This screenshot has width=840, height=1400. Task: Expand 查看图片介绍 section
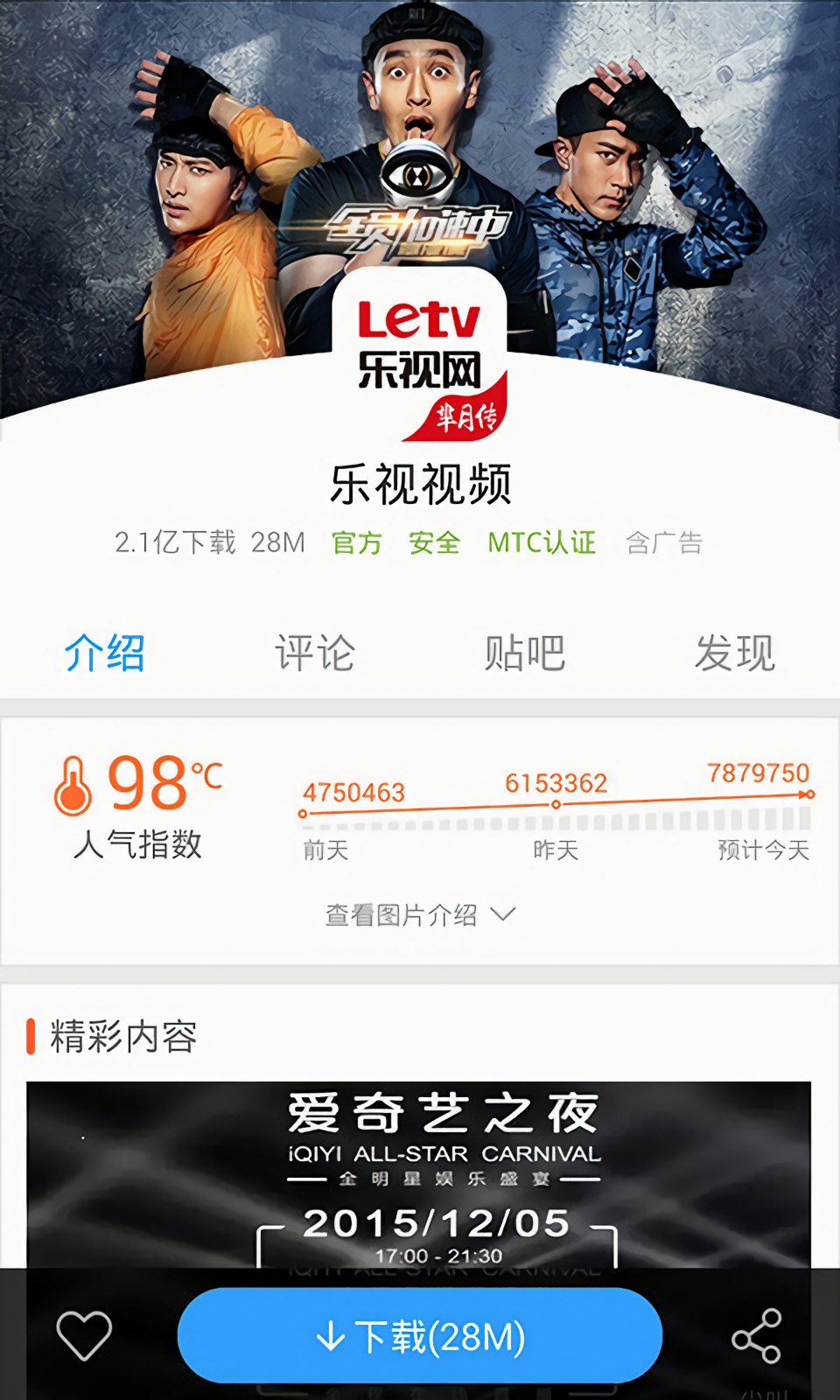[x=420, y=915]
